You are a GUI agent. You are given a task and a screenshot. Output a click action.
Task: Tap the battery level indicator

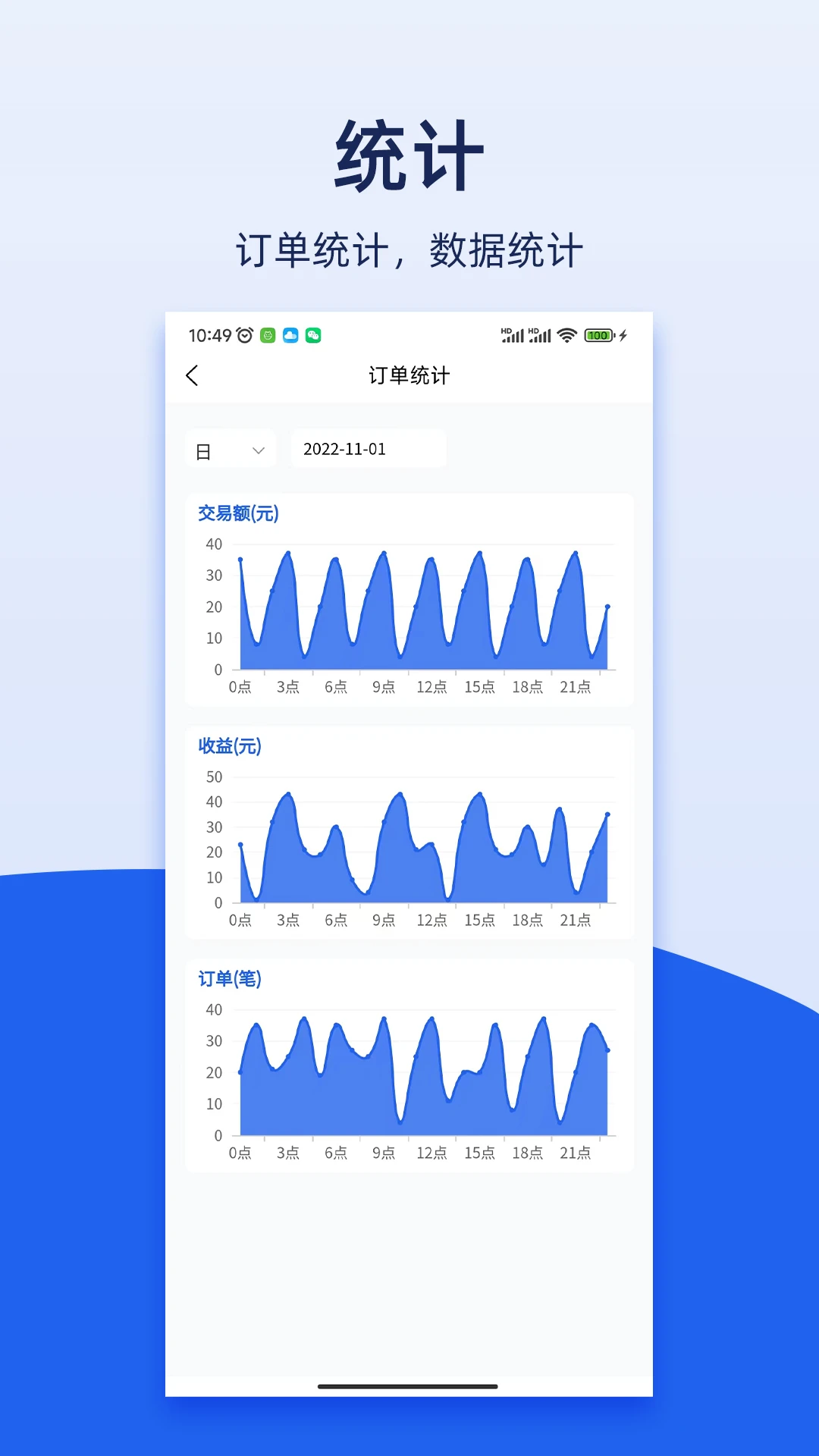[598, 334]
